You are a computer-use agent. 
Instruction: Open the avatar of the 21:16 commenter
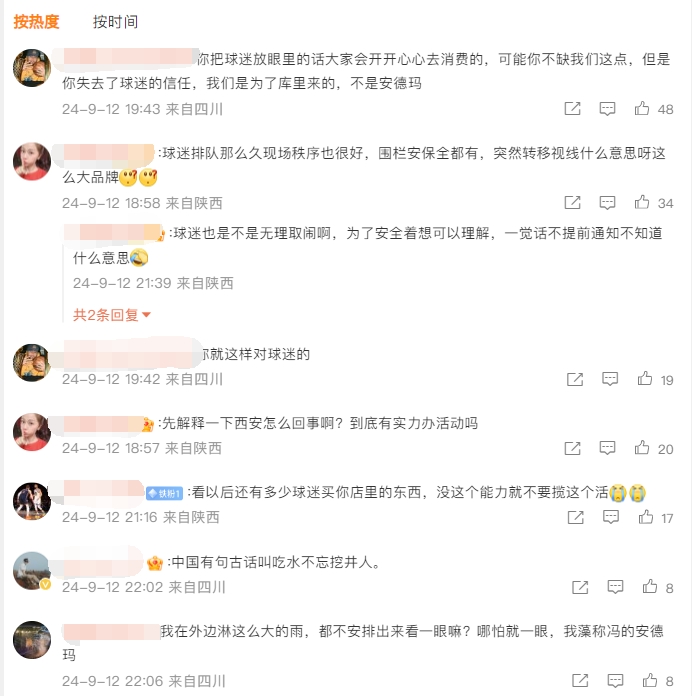click(31, 501)
